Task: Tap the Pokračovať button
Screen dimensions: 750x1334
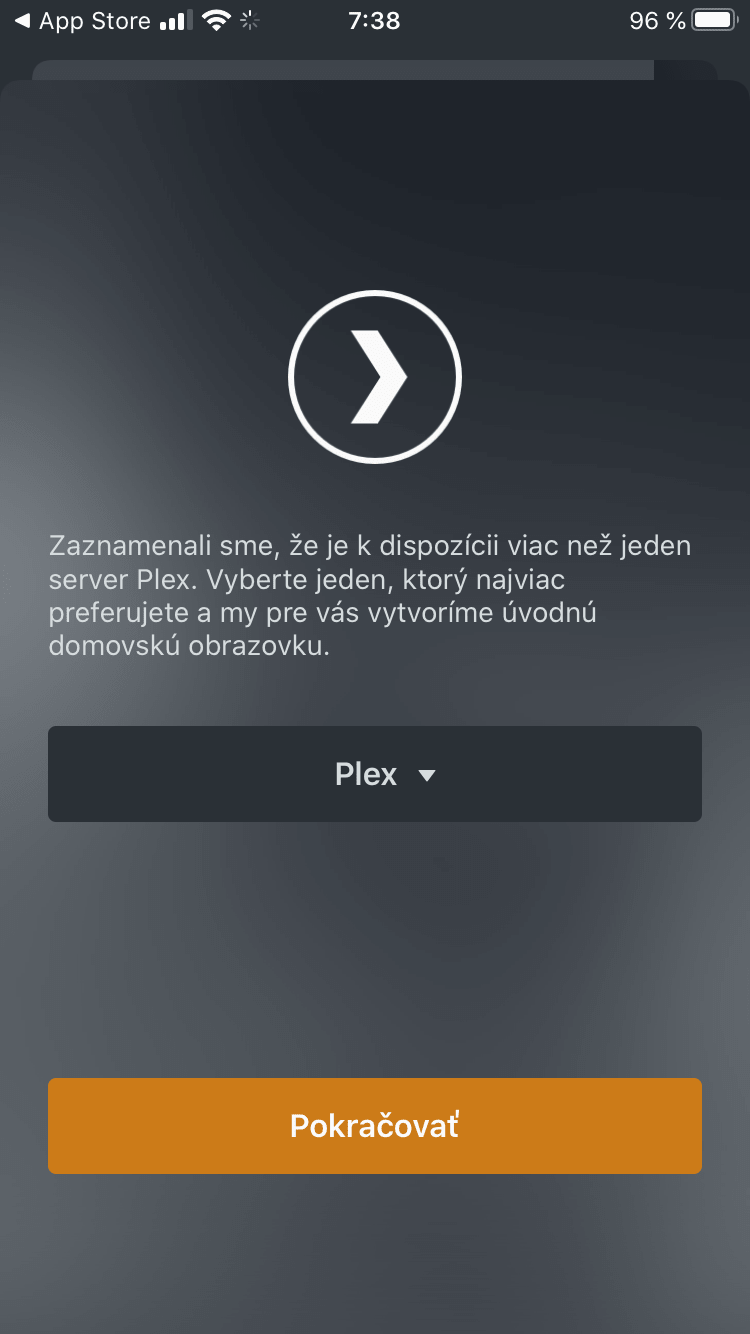Action: [375, 1126]
